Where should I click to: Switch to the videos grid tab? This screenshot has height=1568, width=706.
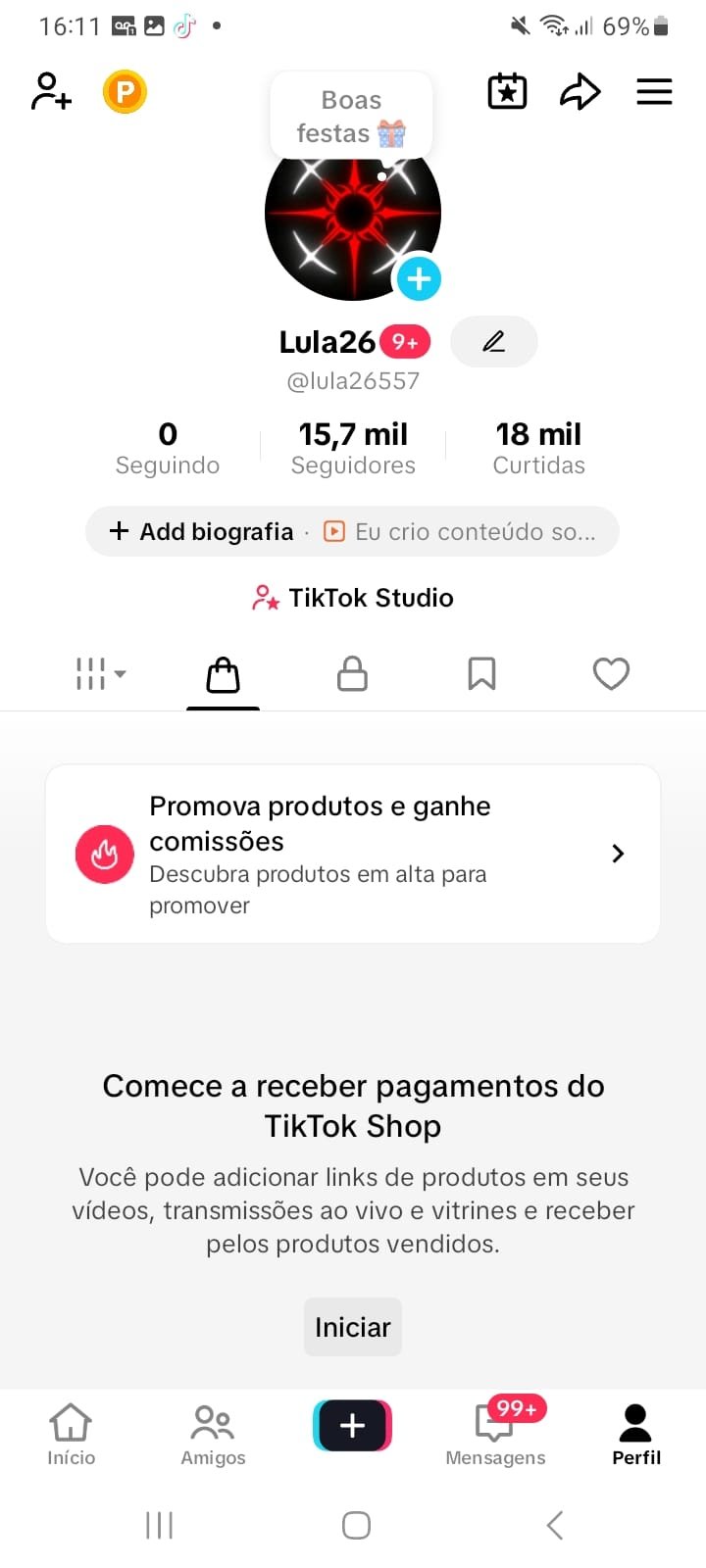(100, 674)
